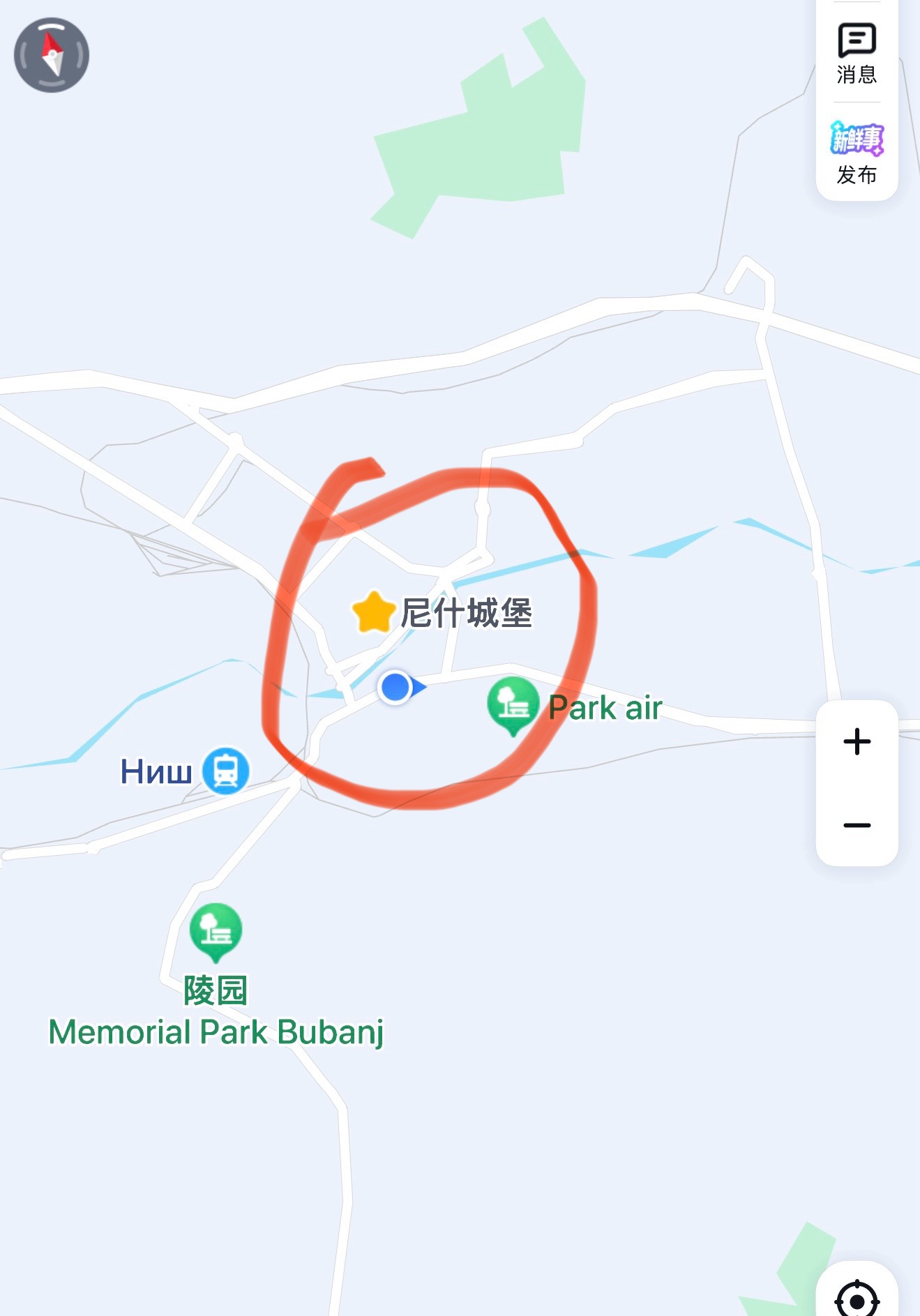Select the Memorial Park Bubanj pin
This screenshot has width=920, height=1316.
216,931
